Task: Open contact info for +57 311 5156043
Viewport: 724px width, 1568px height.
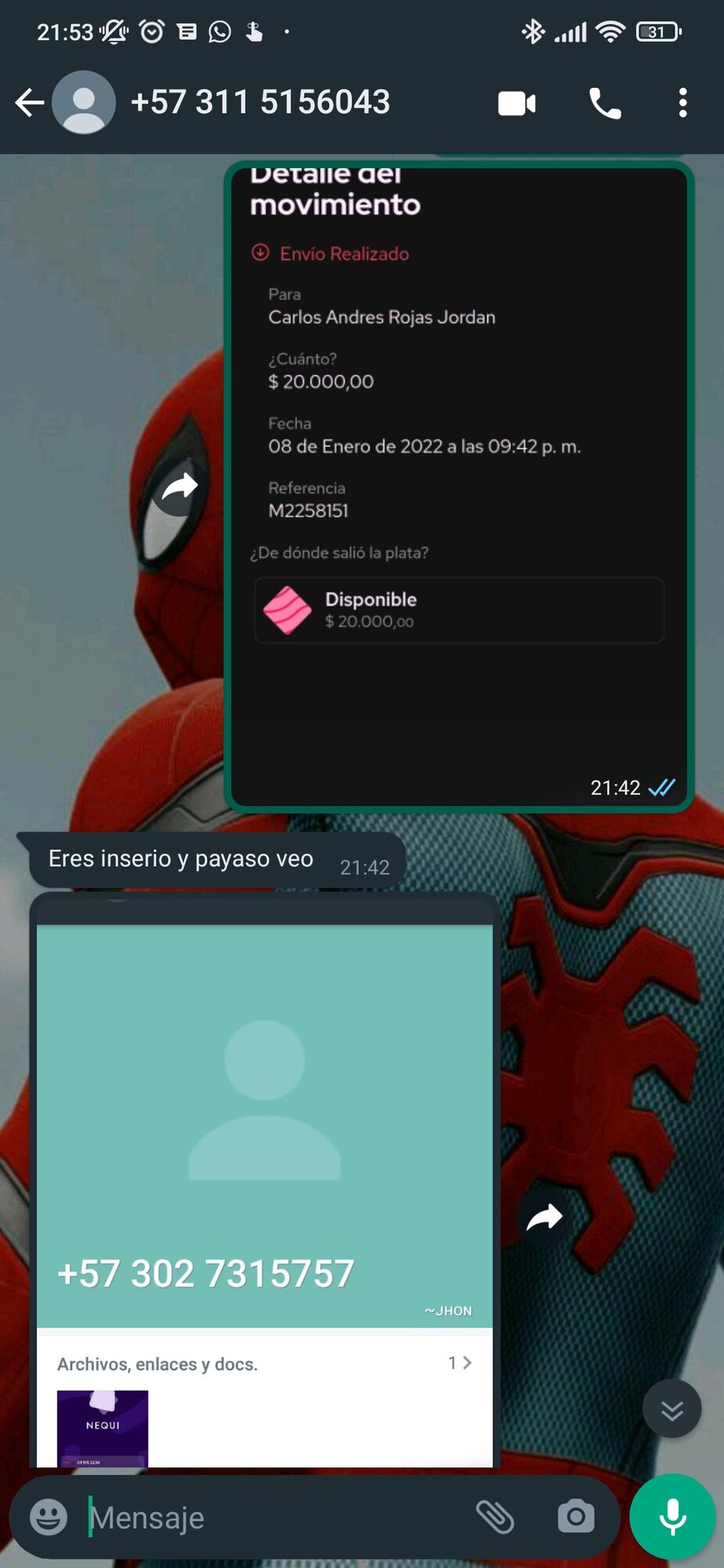Action: click(260, 103)
